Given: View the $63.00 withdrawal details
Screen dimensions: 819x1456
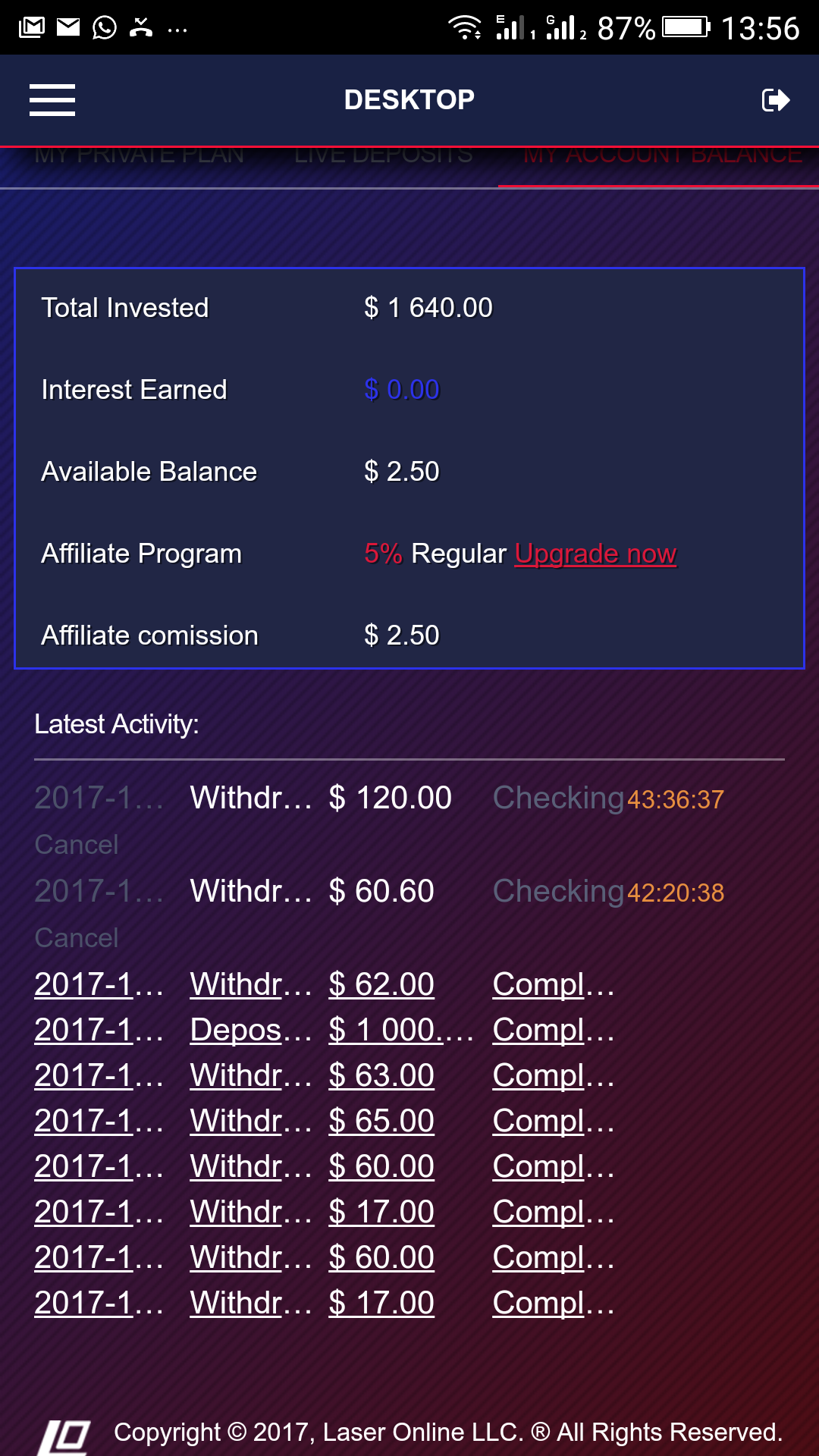Looking at the screenshot, I should tap(381, 1075).
